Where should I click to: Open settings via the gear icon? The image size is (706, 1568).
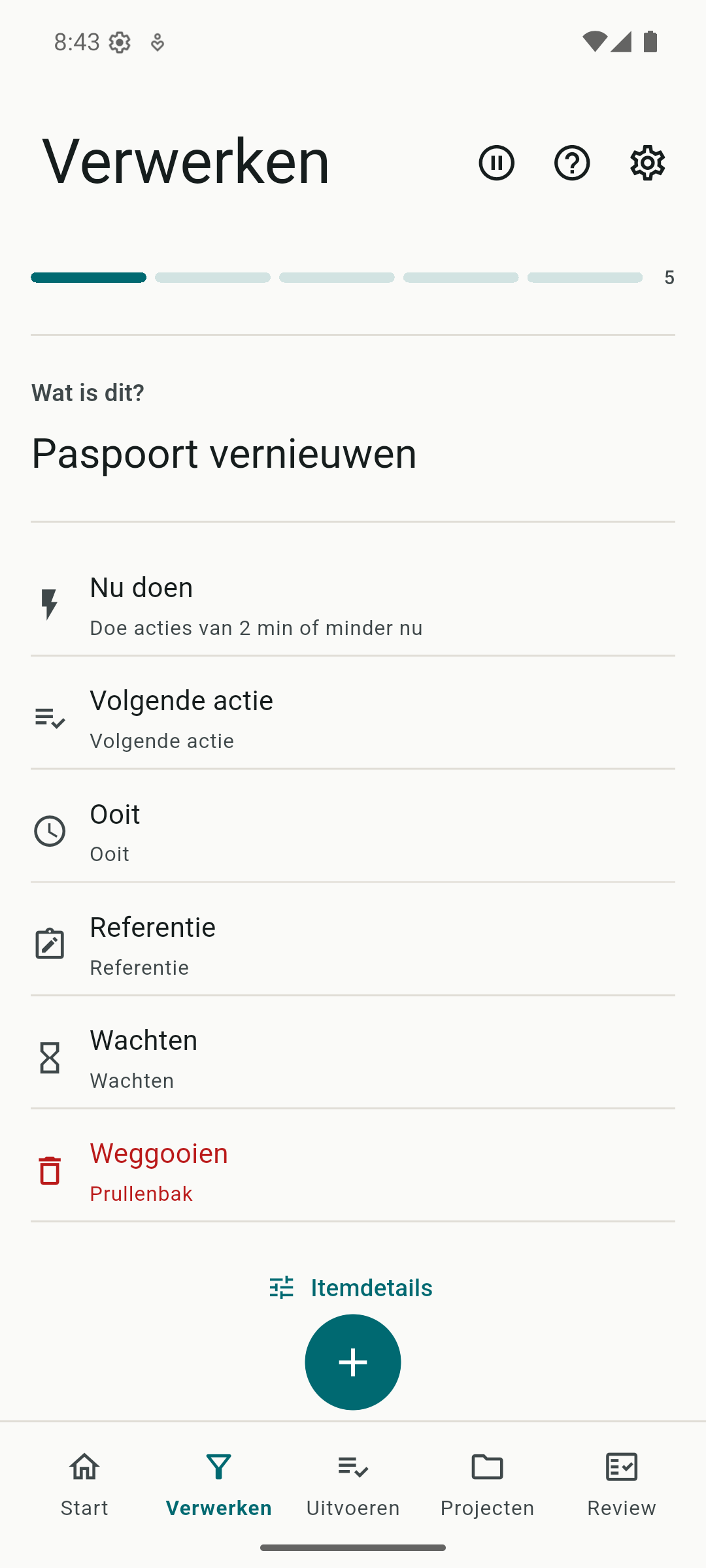click(647, 163)
